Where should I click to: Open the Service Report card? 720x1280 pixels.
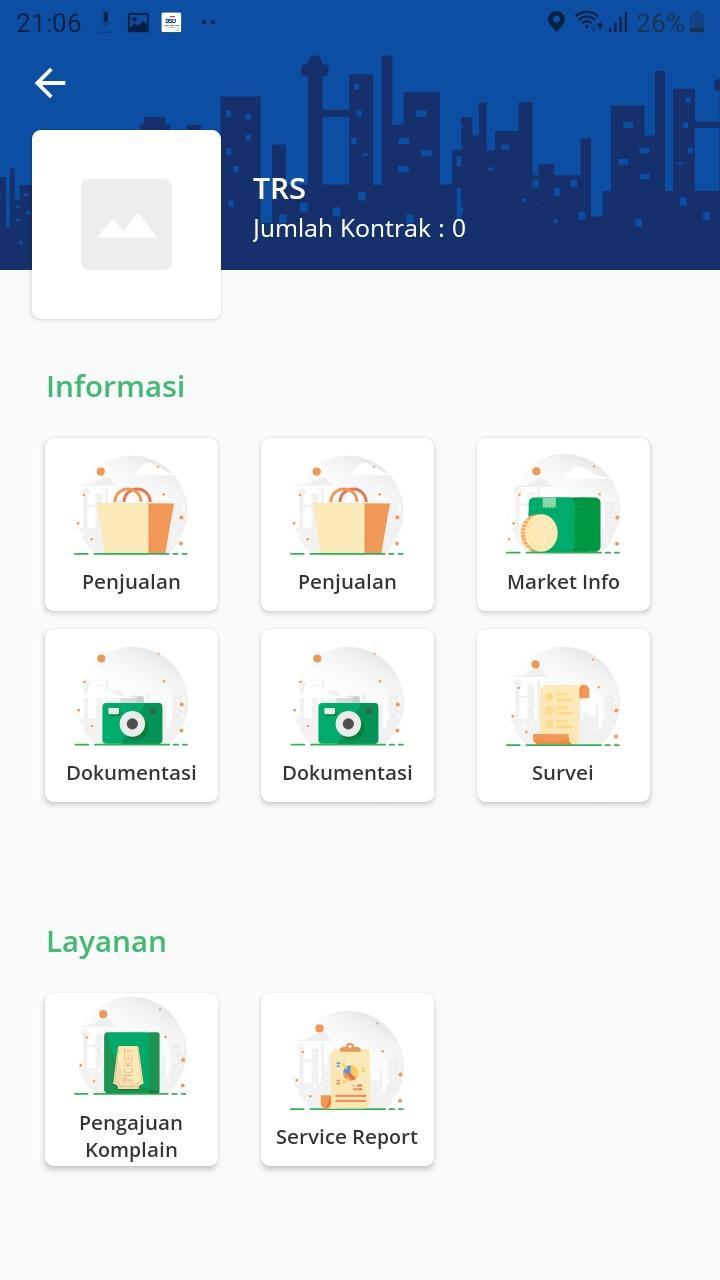pos(347,1079)
